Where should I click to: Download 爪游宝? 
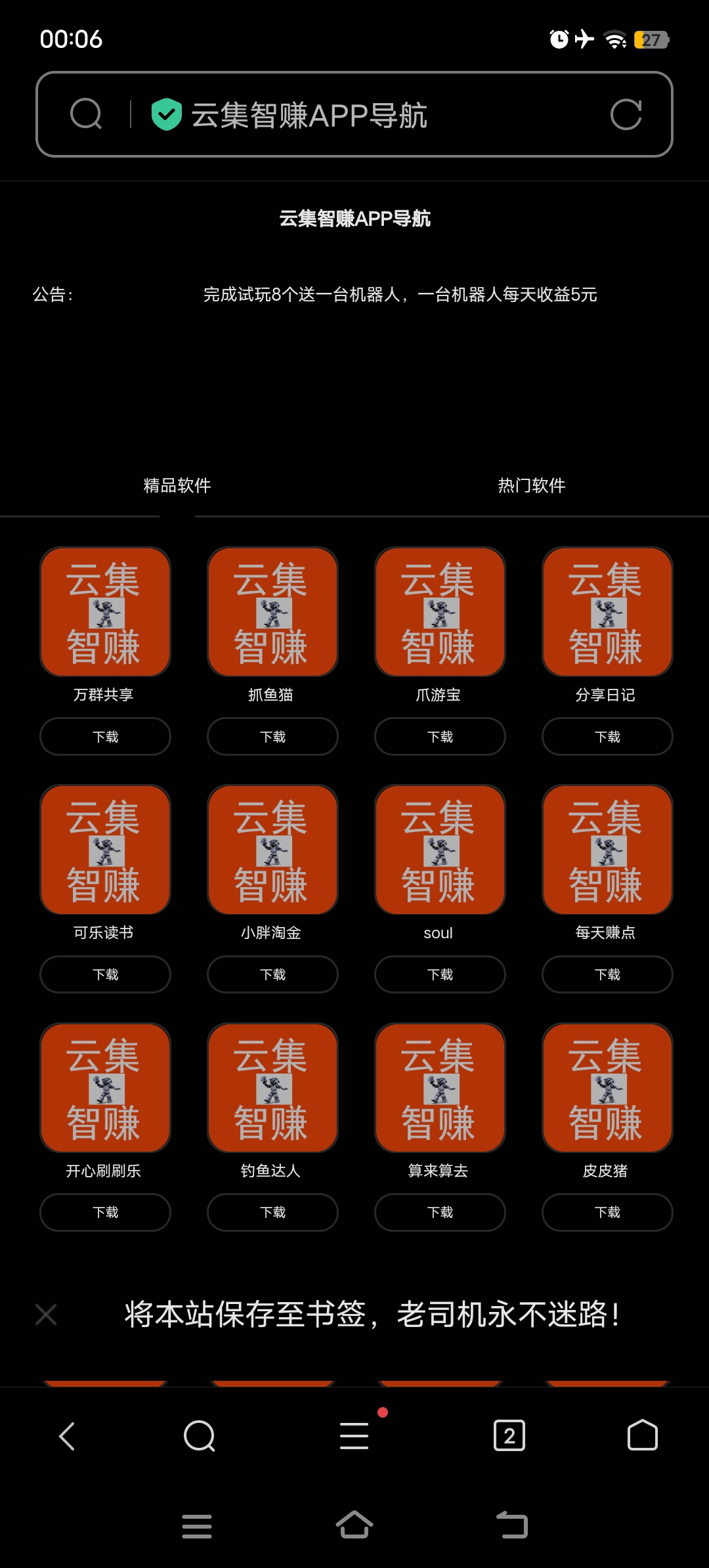point(440,736)
